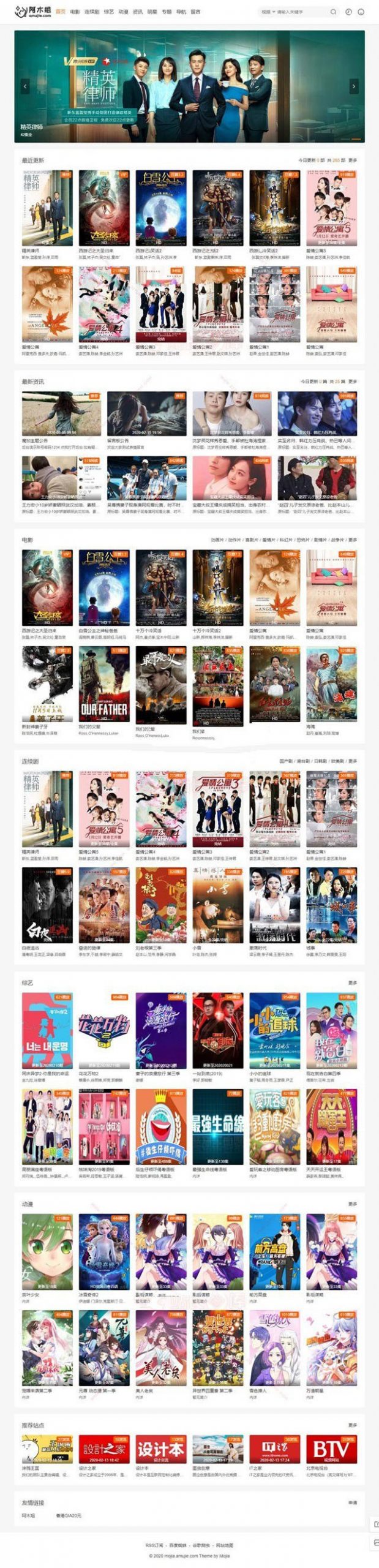Go to the previous banner slide

(25, 87)
